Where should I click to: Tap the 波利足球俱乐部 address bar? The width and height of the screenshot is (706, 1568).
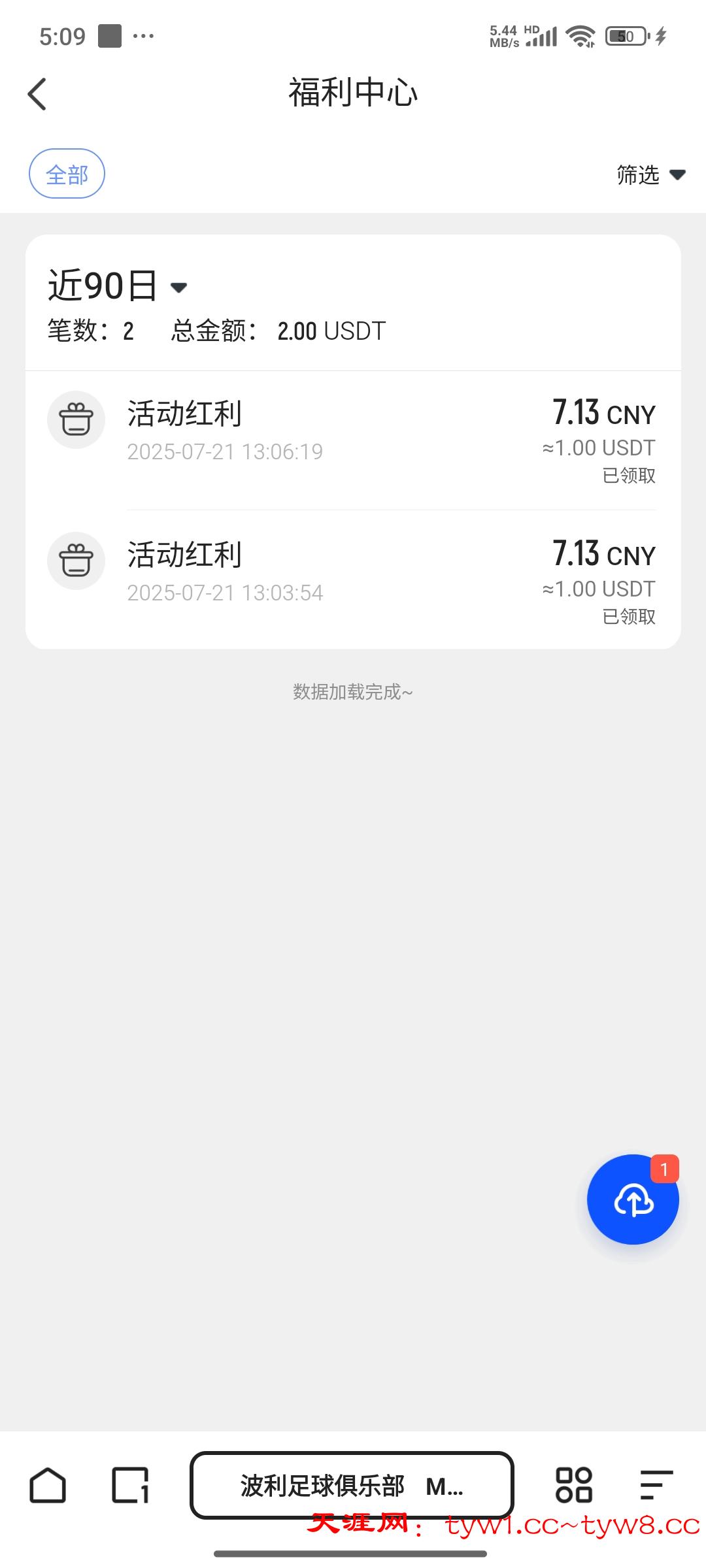[x=352, y=1486]
